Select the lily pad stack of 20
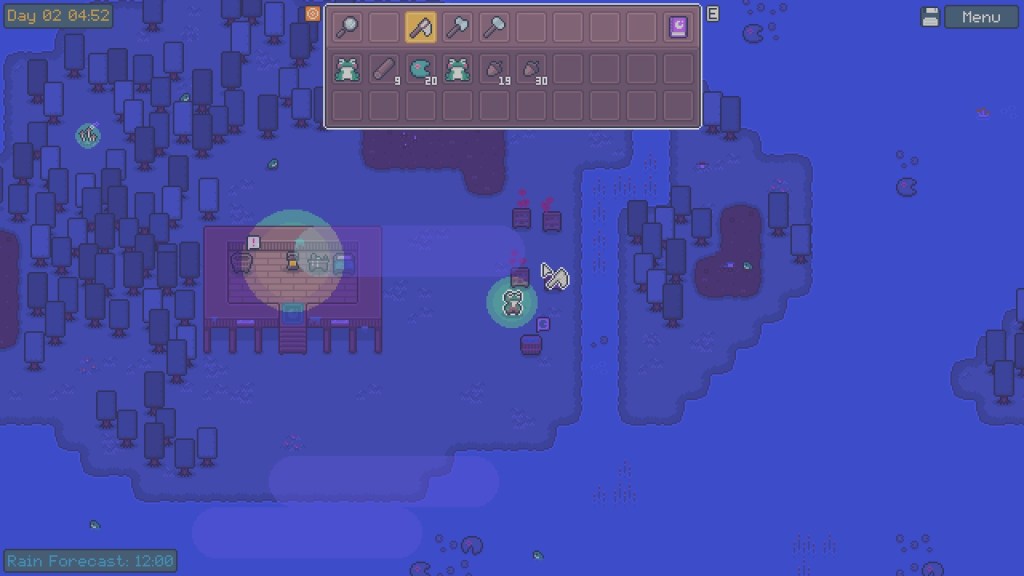This screenshot has height=576, width=1024. tap(421, 69)
